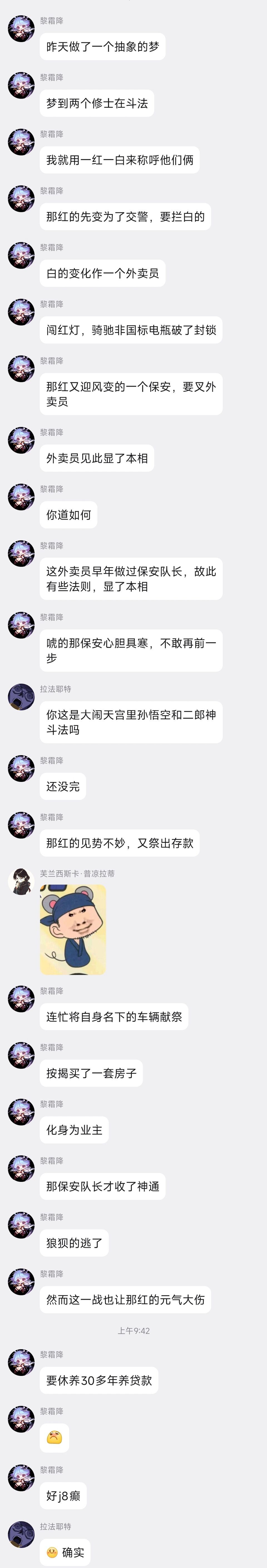The image size is (267, 1568).
Task: Open 拉法耶特's avatar beside the 大闹天宫 message
Action: pos(21,697)
